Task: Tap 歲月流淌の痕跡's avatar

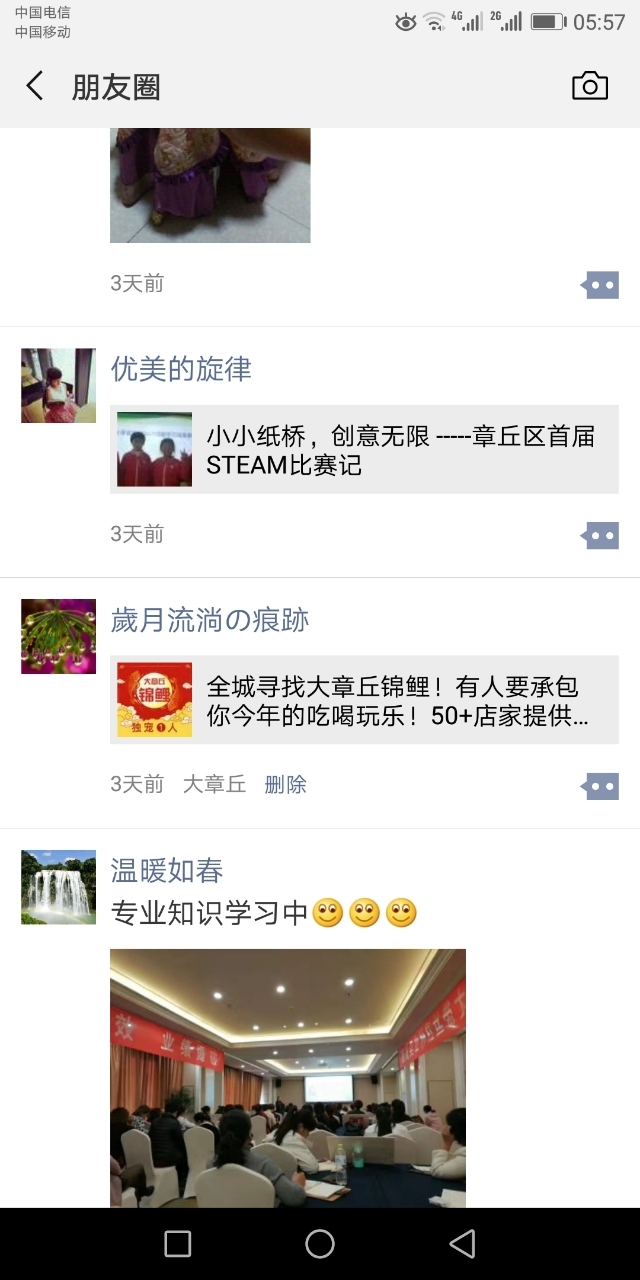Action: pos(58,637)
